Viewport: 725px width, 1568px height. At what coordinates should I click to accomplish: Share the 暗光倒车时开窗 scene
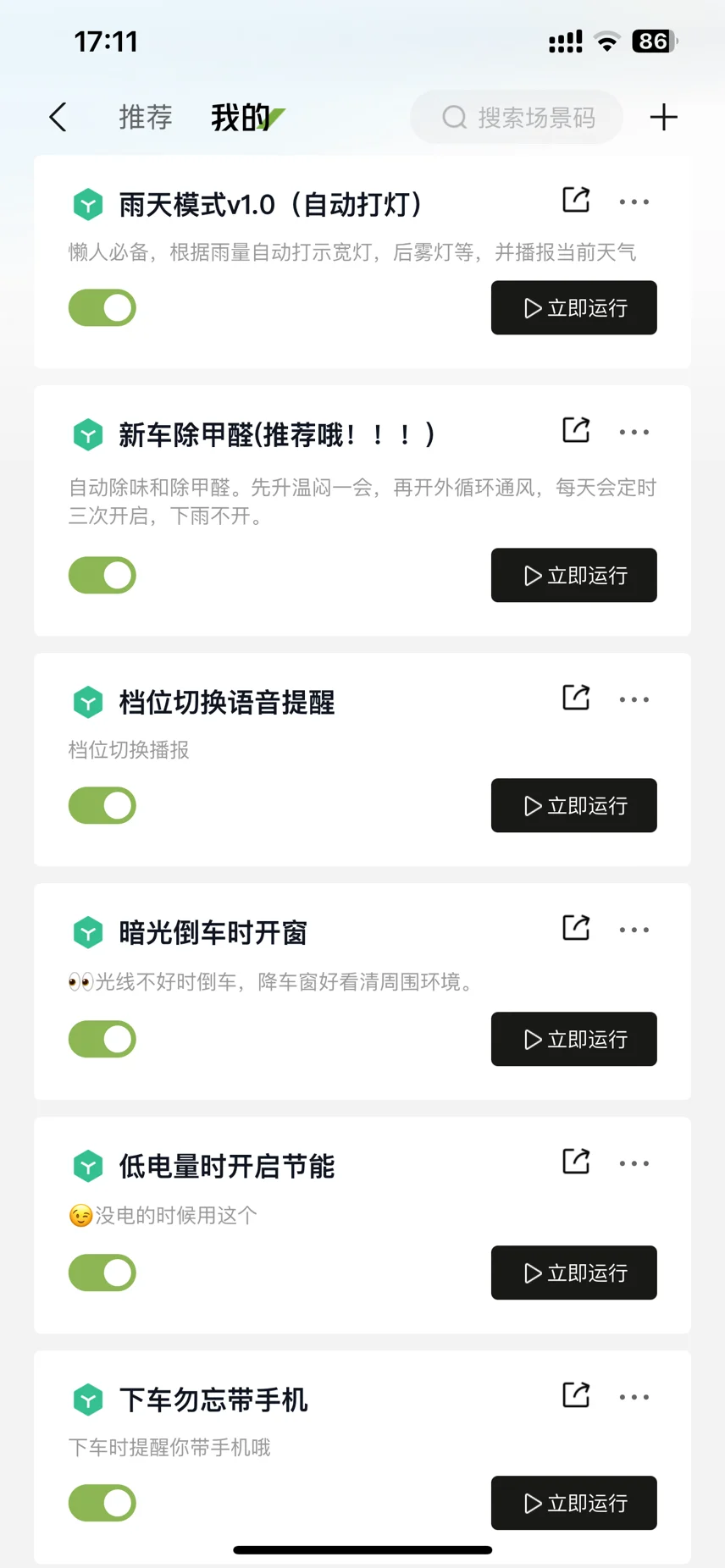(x=576, y=928)
